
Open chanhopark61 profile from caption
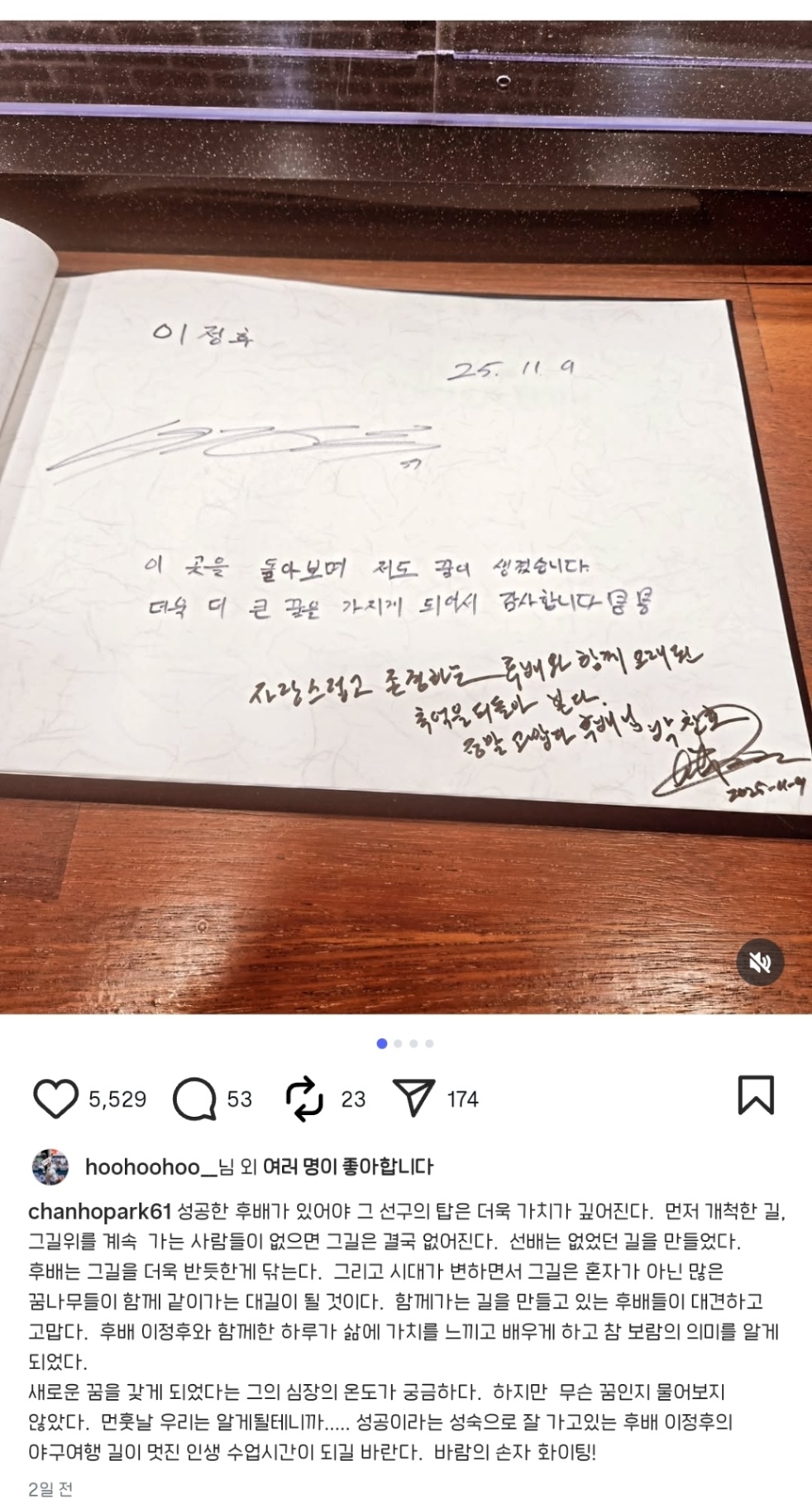coord(99,1213)
